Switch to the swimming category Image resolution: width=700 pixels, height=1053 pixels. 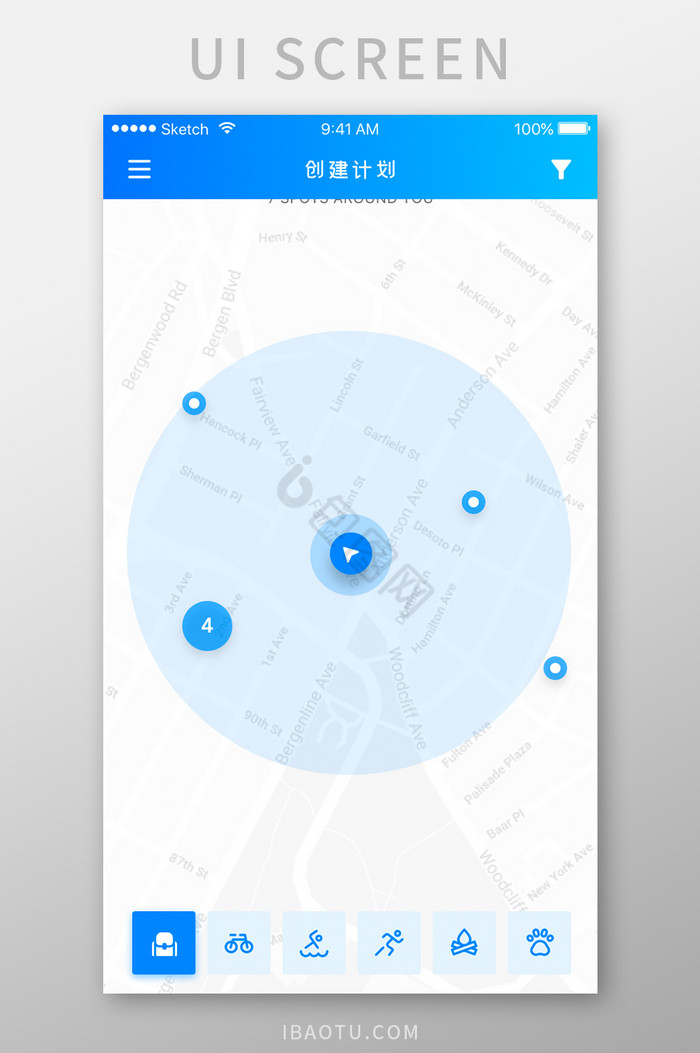314,942
